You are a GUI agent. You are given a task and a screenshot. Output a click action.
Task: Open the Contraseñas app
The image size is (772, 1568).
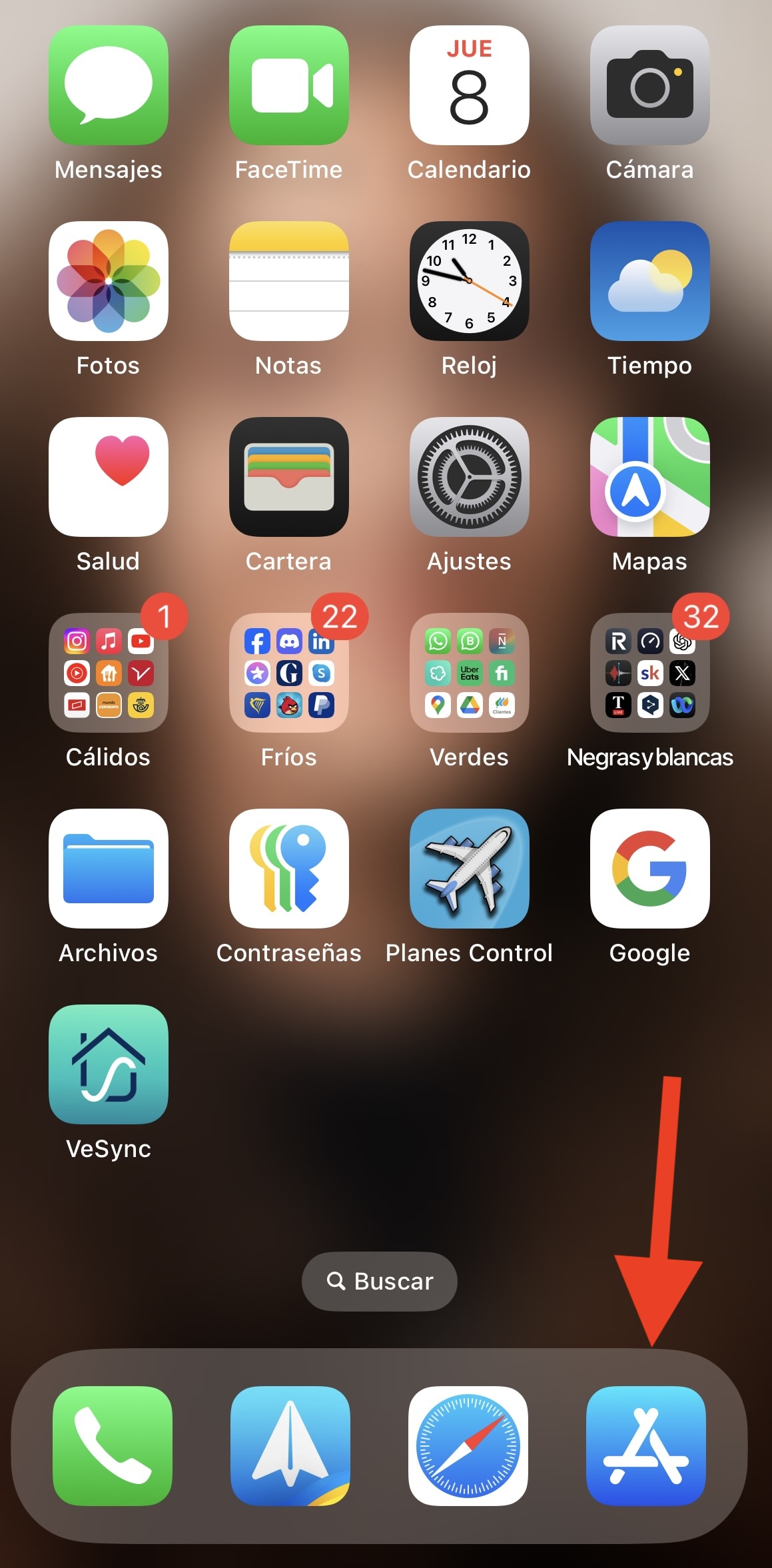(x=289, y=869)
